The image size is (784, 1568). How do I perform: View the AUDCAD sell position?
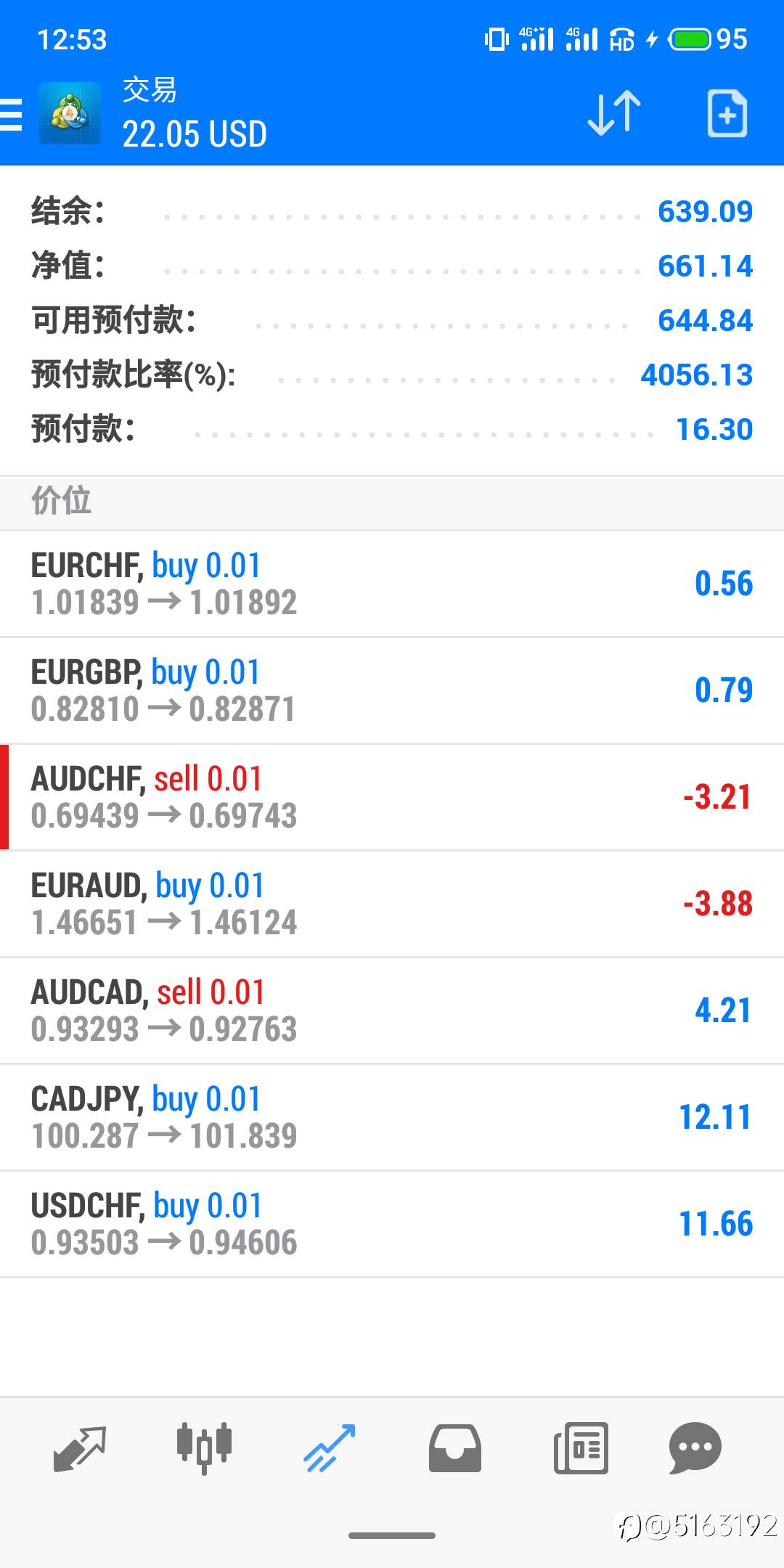click(x=392, y=1011)
